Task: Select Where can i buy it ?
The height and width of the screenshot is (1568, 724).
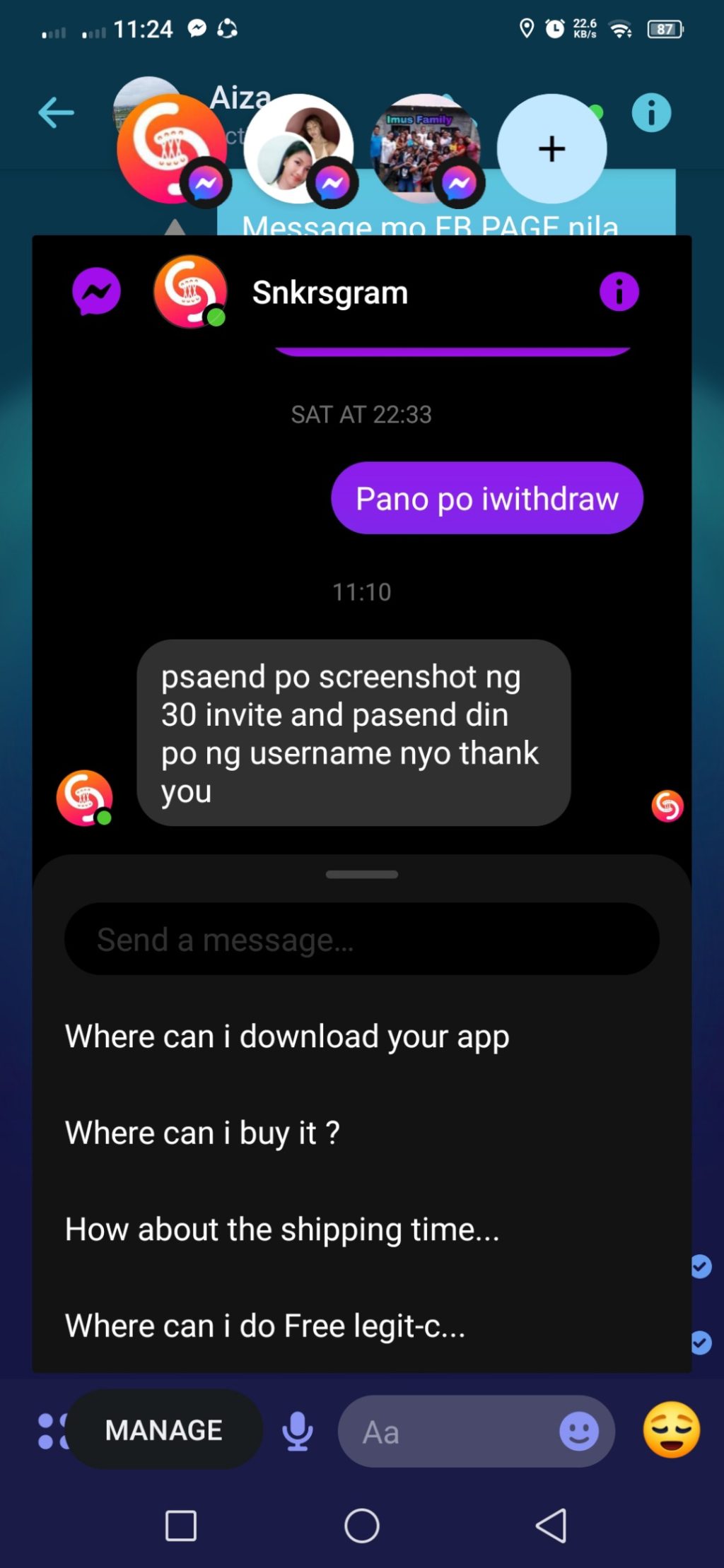Action: click(x=202, y=1133)
